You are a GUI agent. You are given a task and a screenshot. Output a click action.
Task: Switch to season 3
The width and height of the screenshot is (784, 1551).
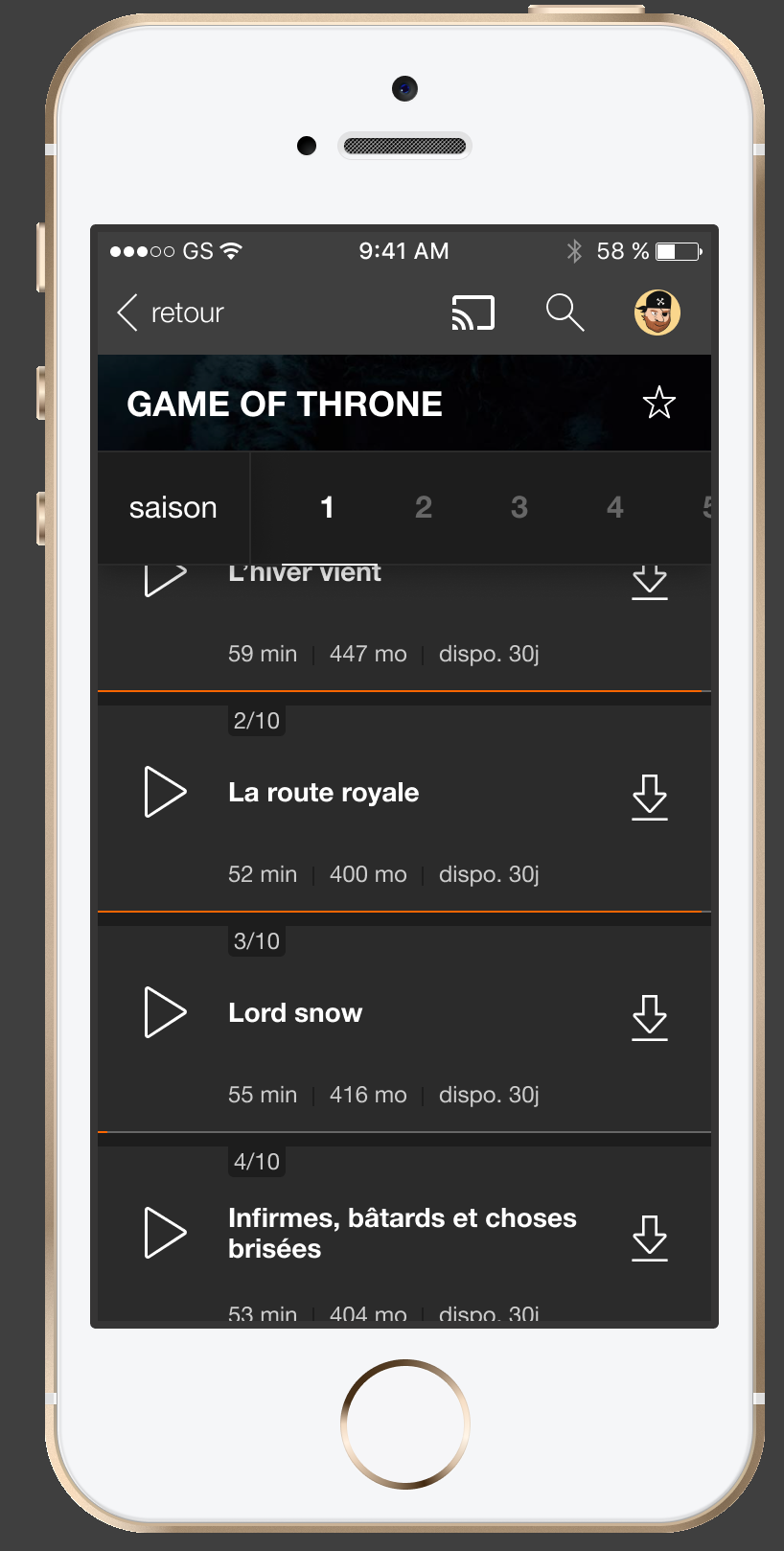(519, 507)
